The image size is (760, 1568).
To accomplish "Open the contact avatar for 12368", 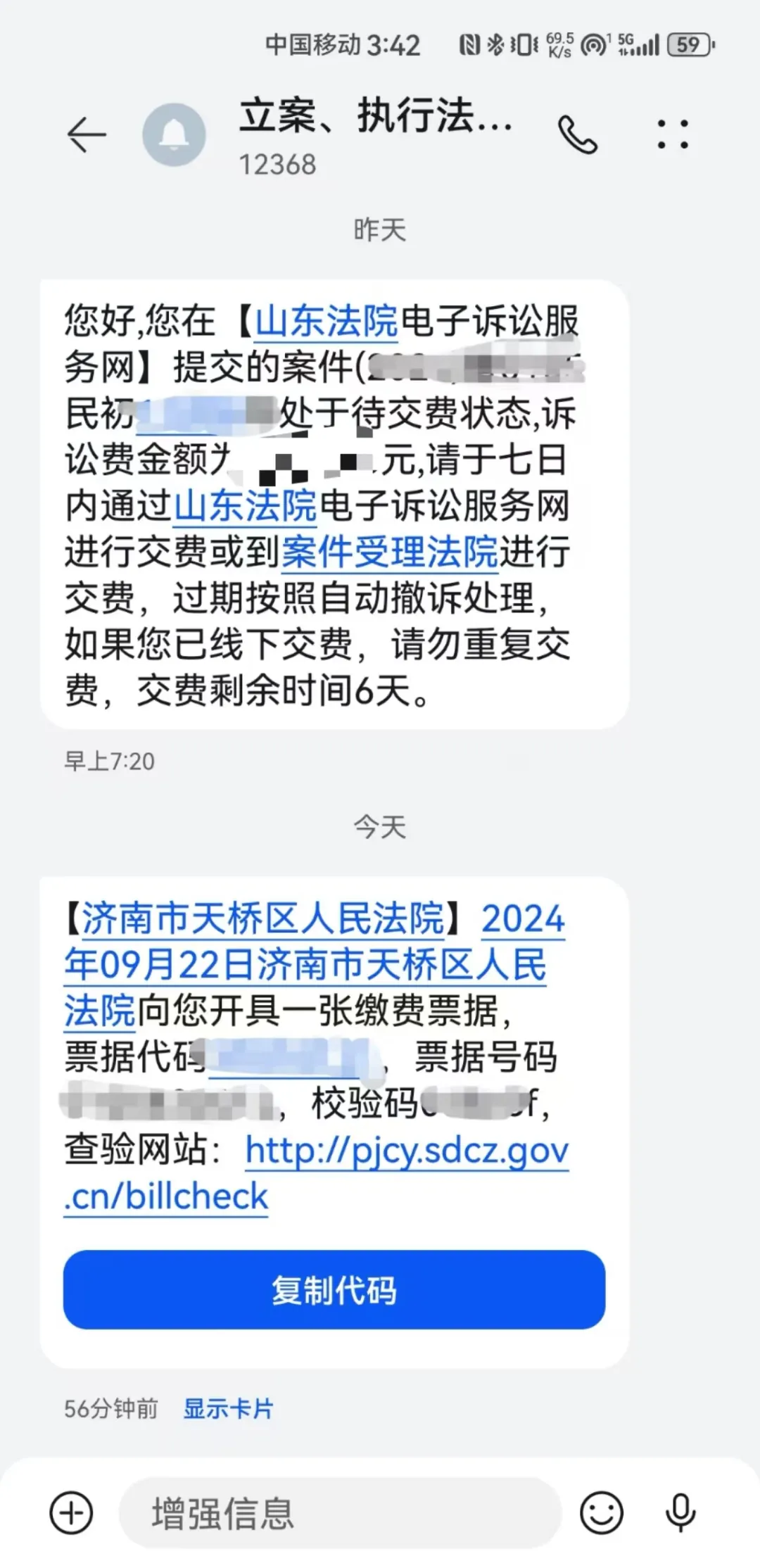I will 174,134.
